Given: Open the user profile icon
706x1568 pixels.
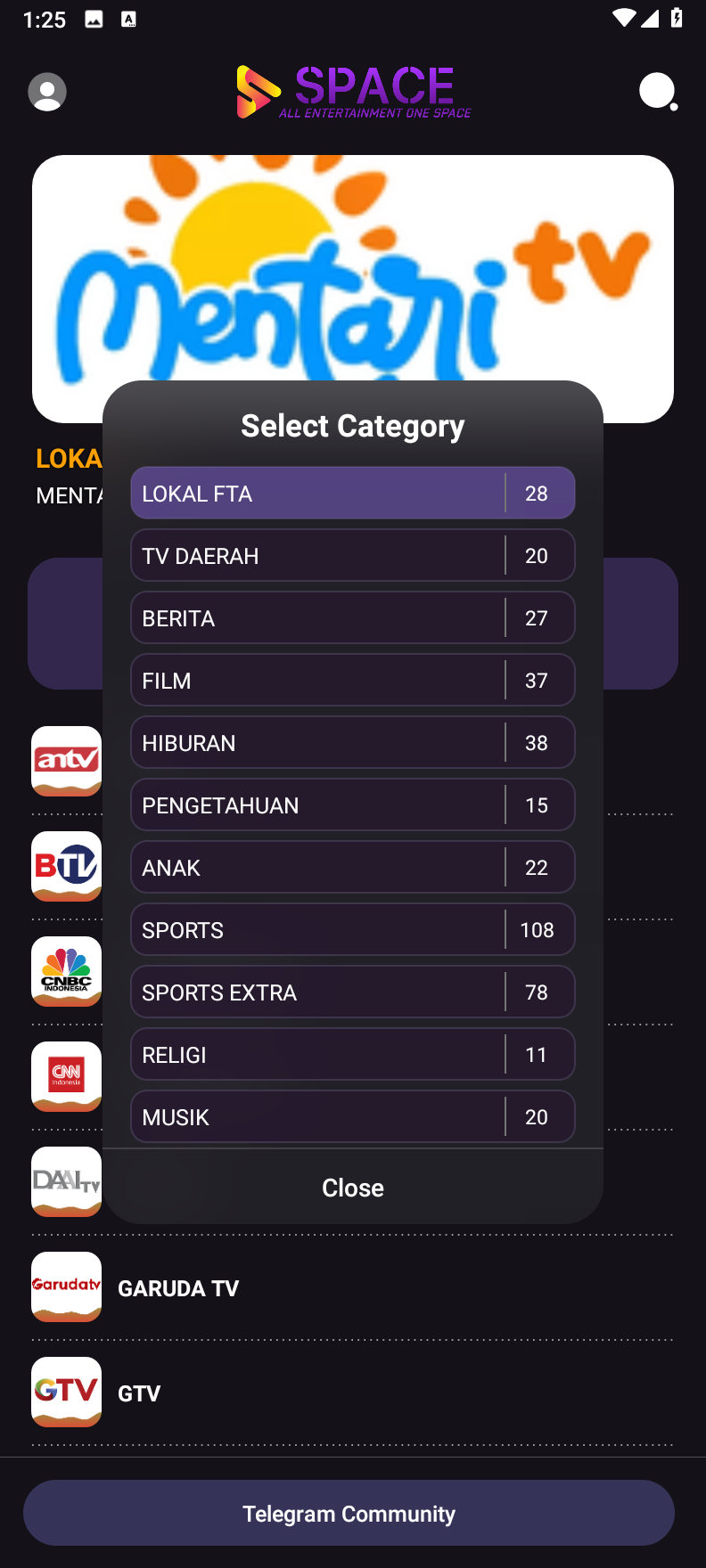Looking at the screenshot, I should (x=47, y=92).
